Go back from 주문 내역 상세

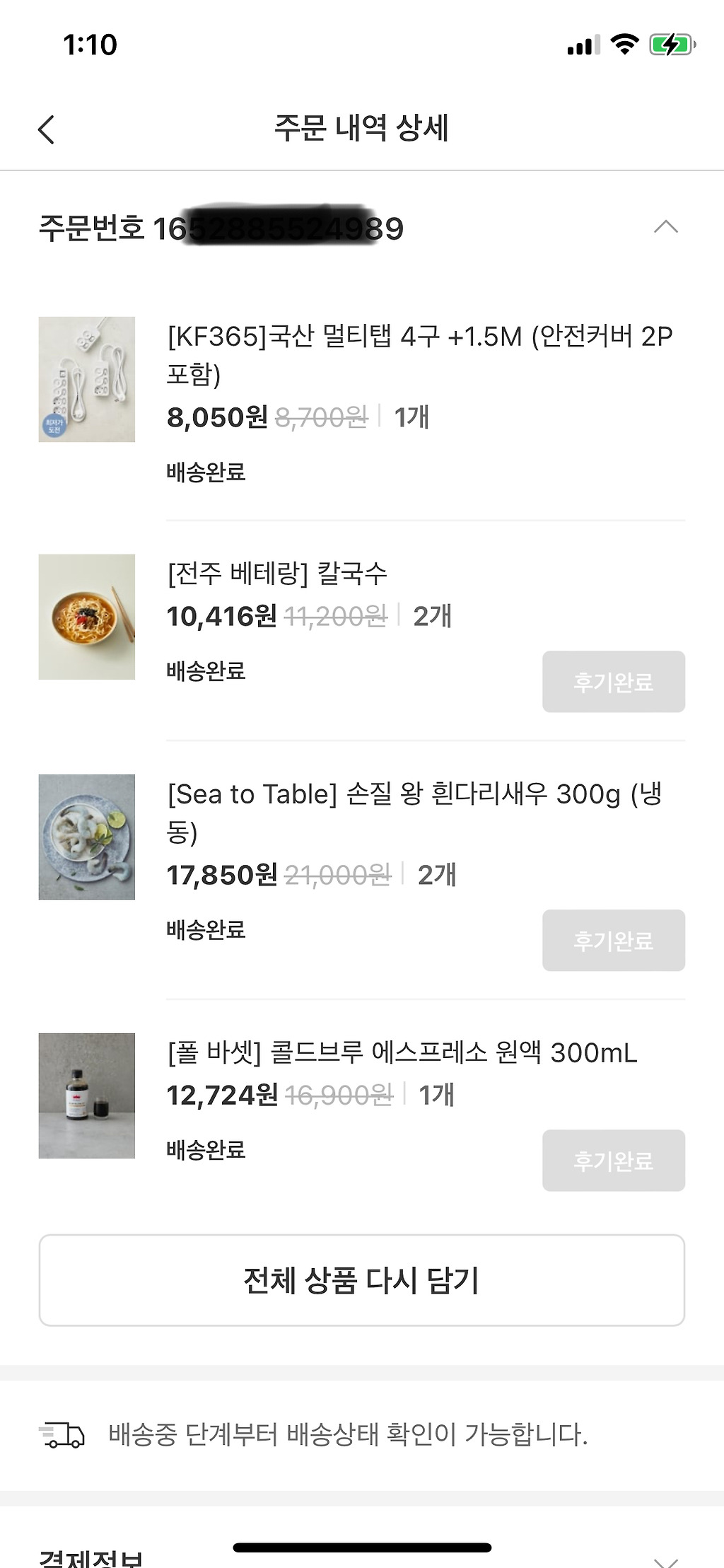click(47, 129)
